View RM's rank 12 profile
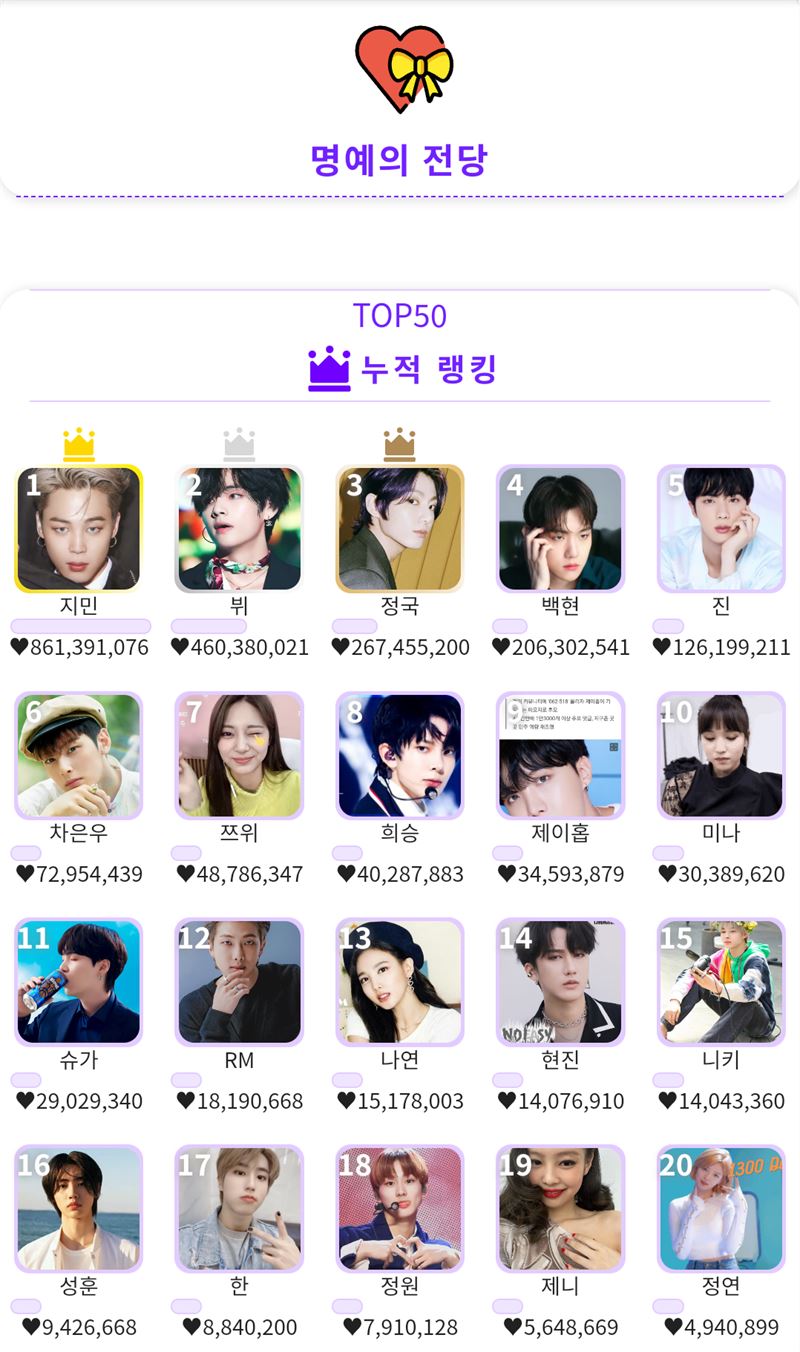 coord(239,982)
